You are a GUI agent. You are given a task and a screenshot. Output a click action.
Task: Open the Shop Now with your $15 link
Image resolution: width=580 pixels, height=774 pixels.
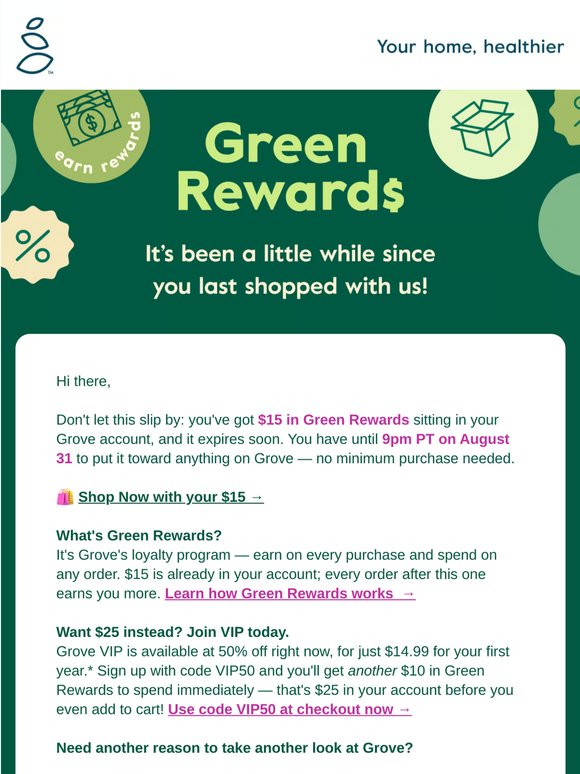tap(171, 497)
